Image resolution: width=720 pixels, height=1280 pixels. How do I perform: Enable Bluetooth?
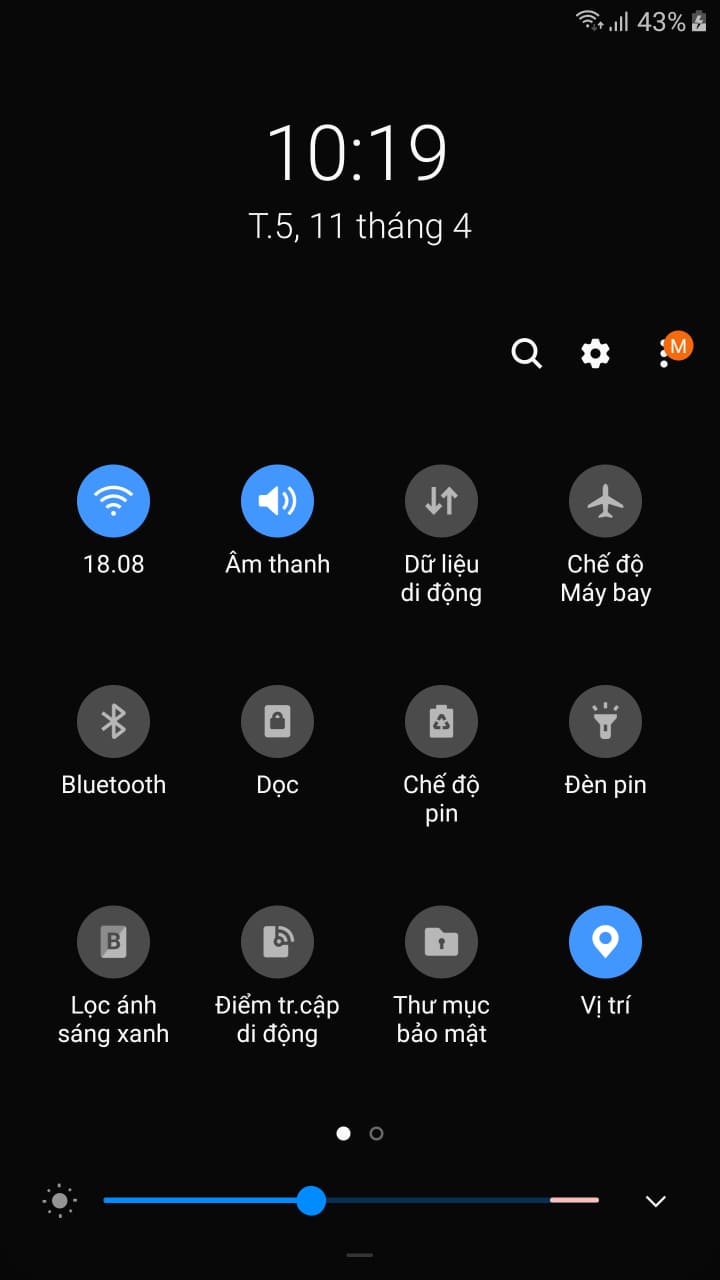coord(113,721)
